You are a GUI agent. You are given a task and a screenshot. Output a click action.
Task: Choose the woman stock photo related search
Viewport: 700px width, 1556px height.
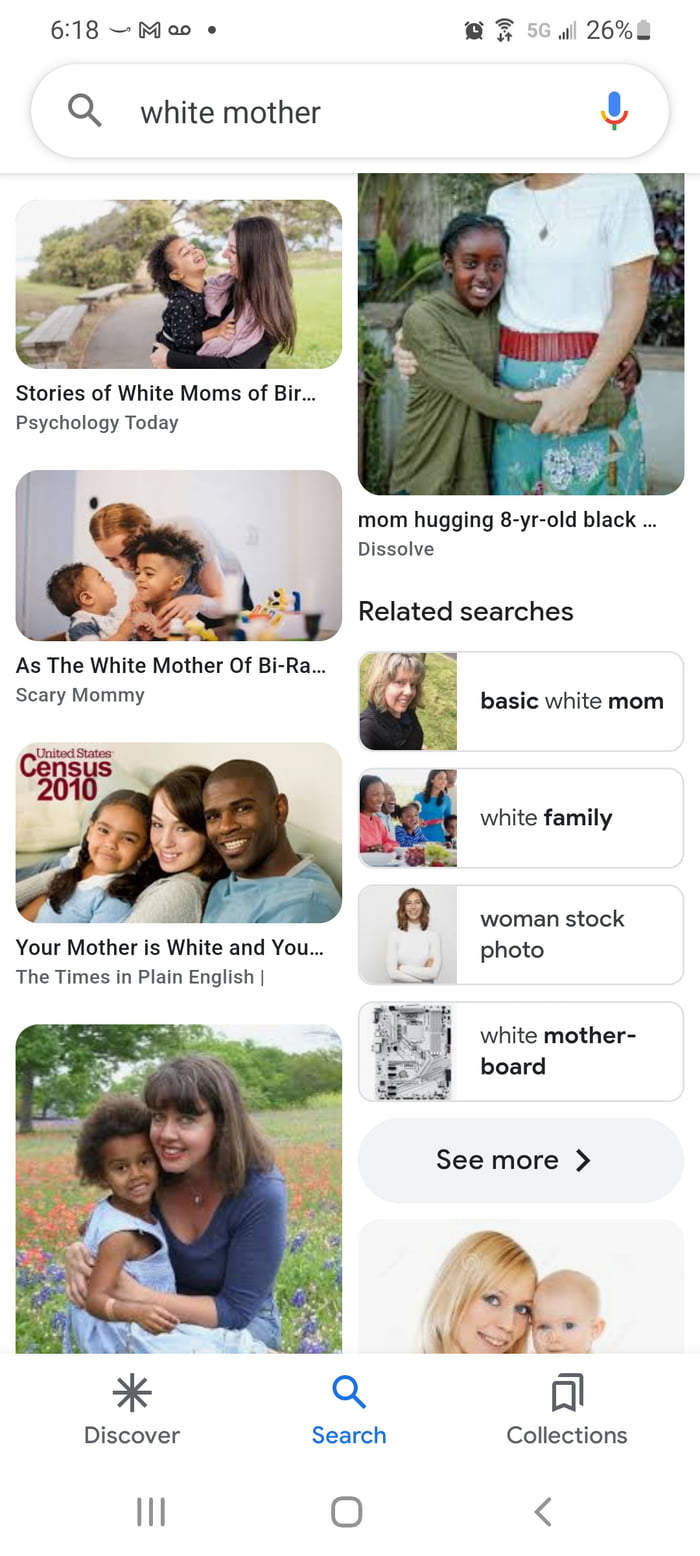tap(520, 935)
